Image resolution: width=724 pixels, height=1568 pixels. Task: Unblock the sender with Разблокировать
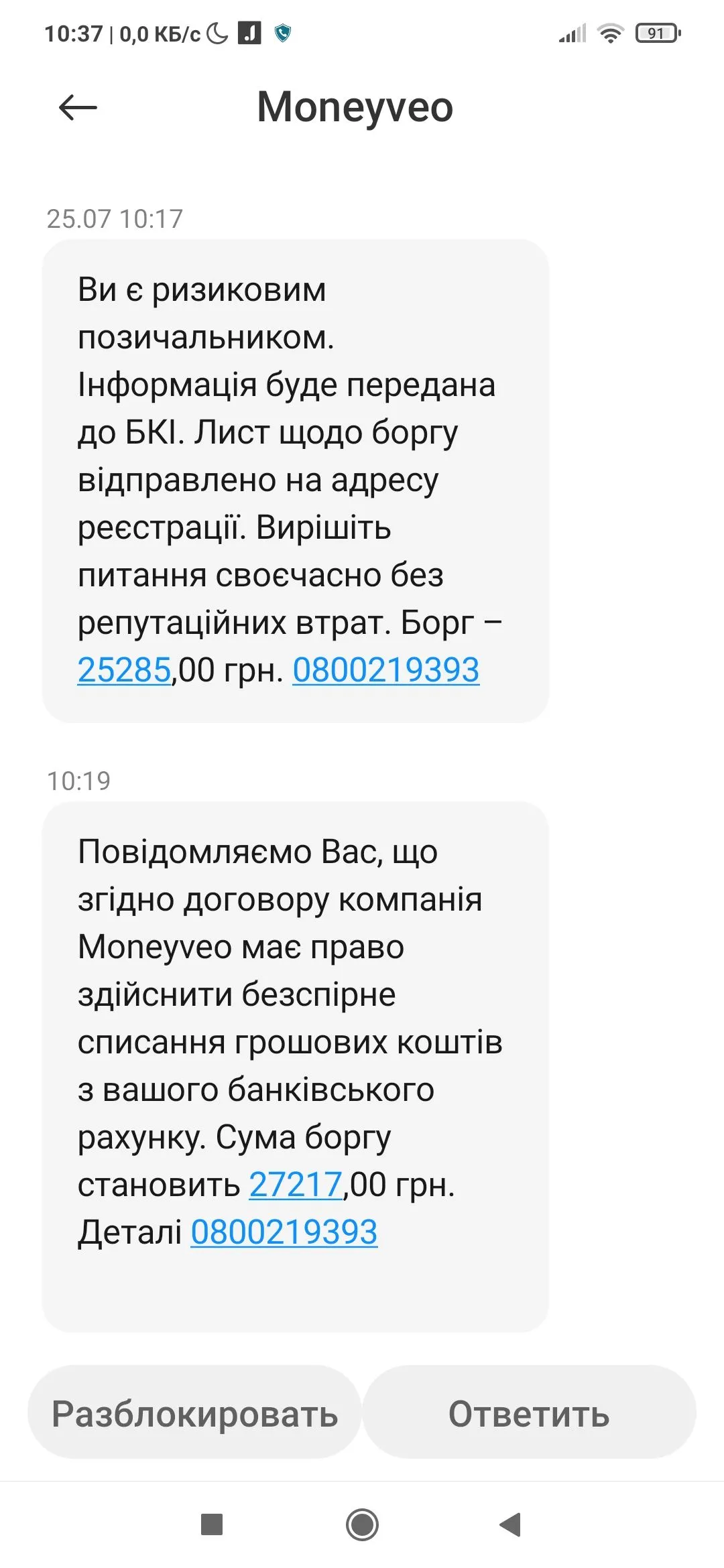coord(194,1414)
